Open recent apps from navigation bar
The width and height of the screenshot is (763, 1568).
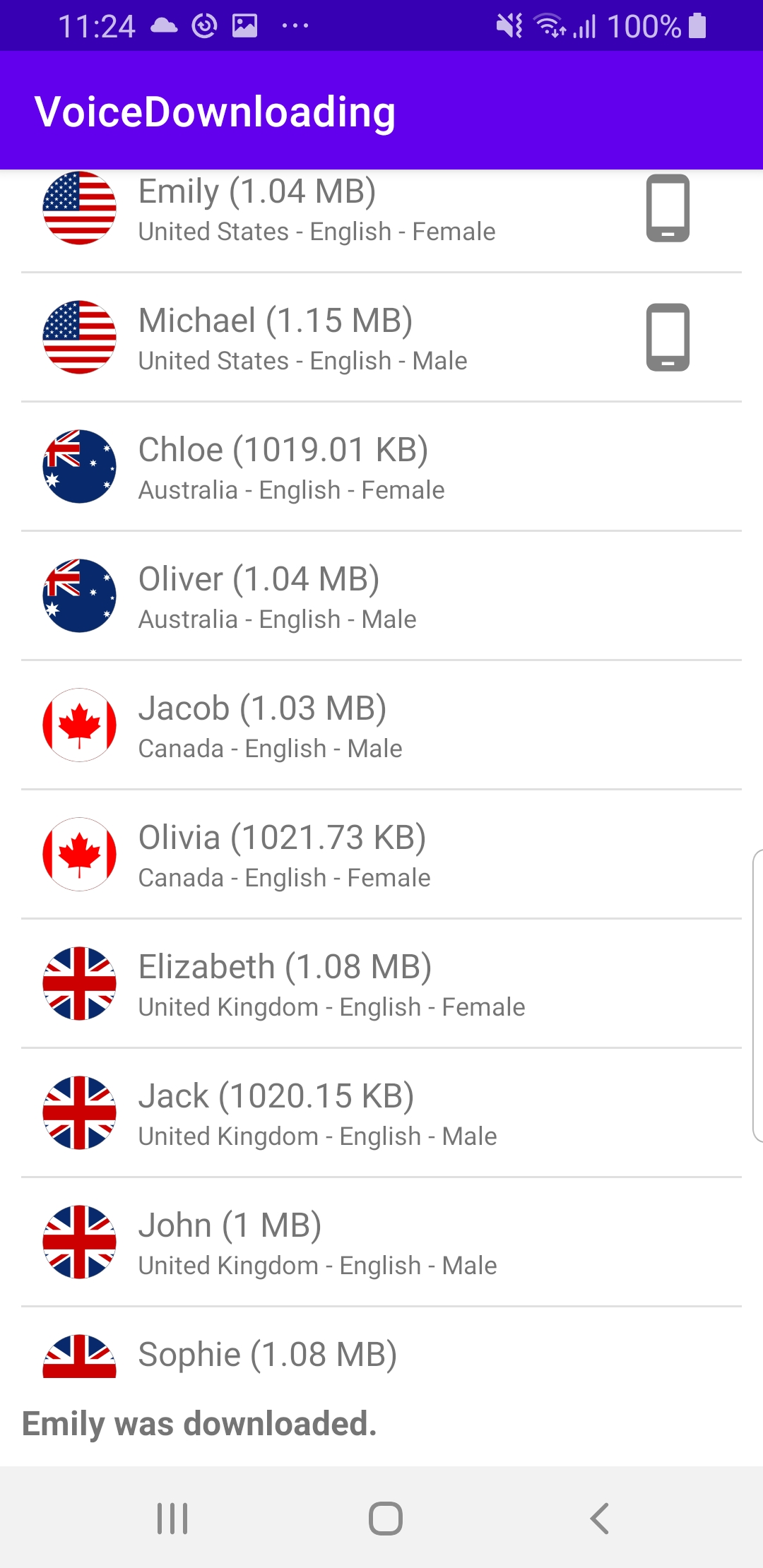click(172, 1518)
